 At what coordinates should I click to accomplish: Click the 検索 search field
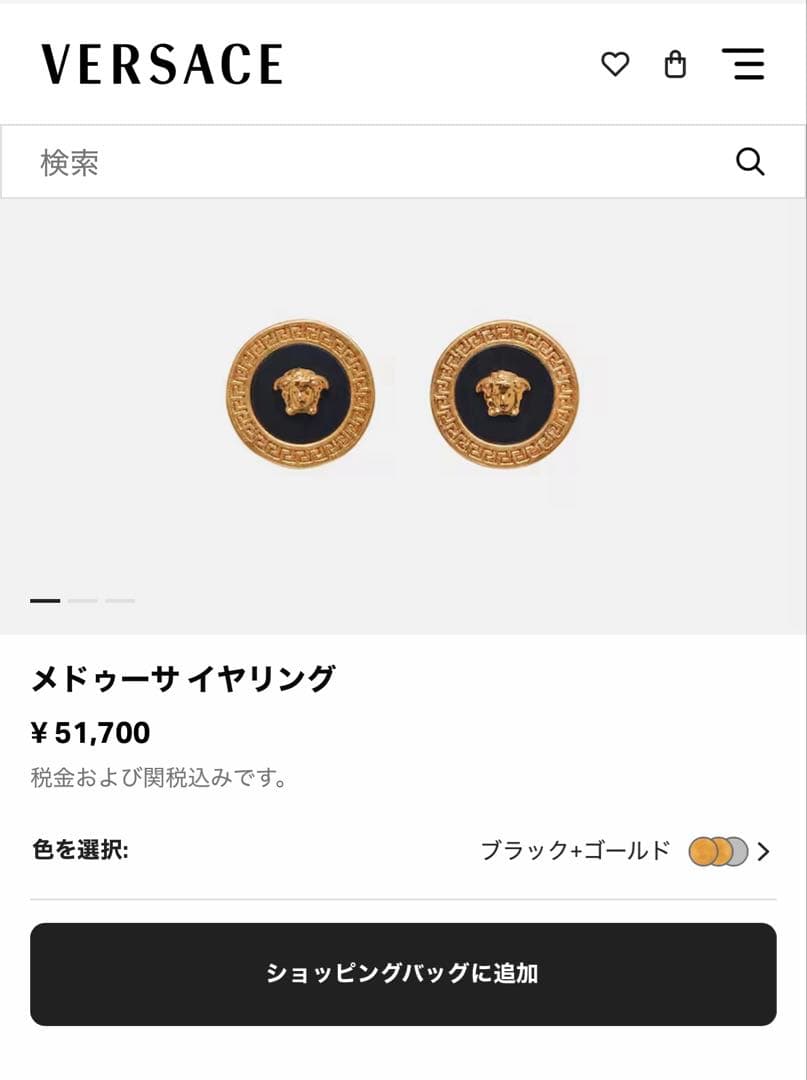coord(300,160)
